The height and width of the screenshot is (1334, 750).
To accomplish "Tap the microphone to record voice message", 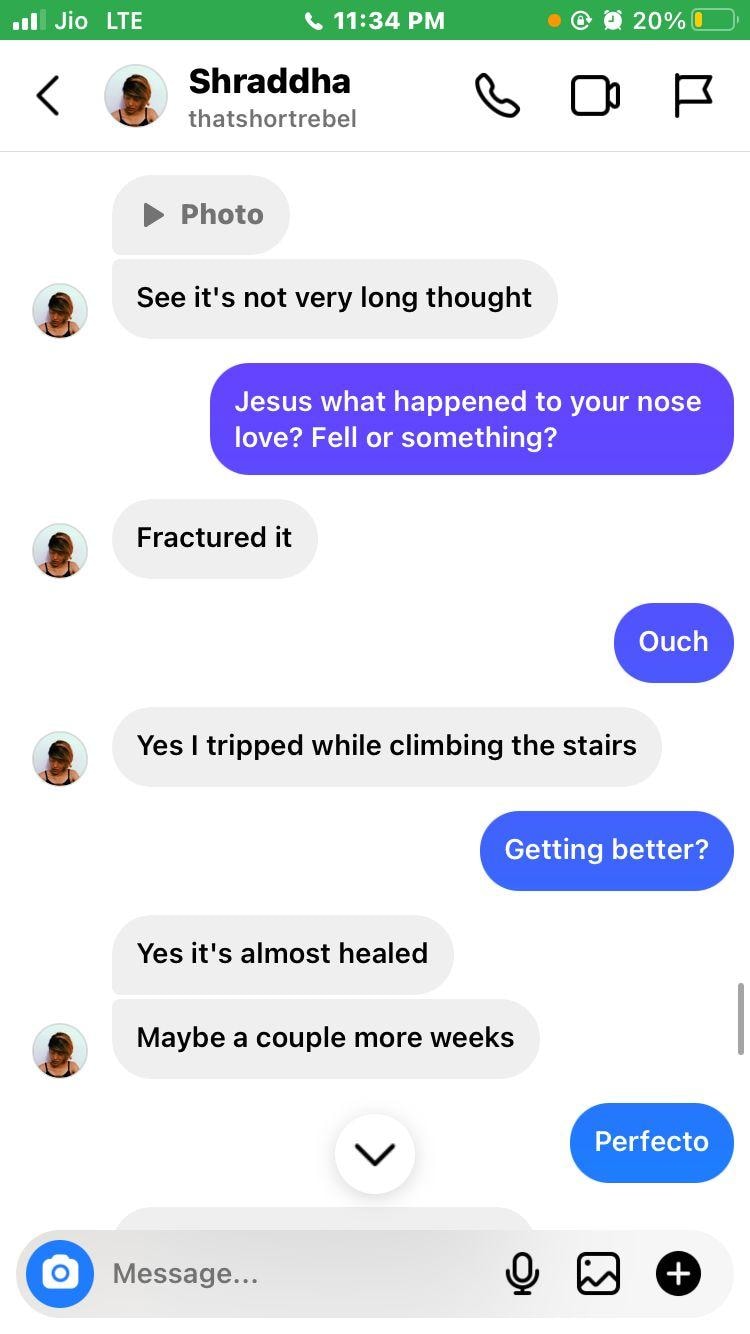I will (x=522, y=1273).
